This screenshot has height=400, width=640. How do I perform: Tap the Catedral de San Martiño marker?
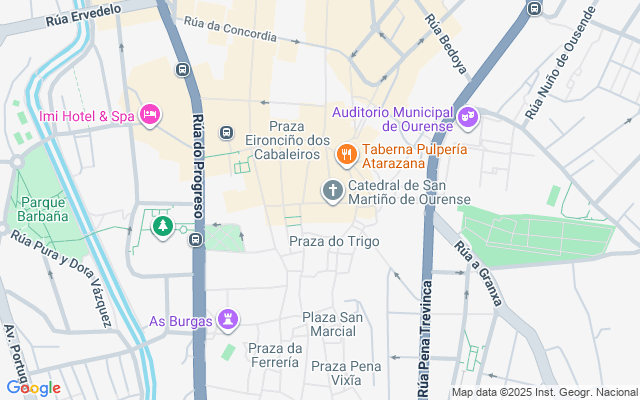[333, 189]
